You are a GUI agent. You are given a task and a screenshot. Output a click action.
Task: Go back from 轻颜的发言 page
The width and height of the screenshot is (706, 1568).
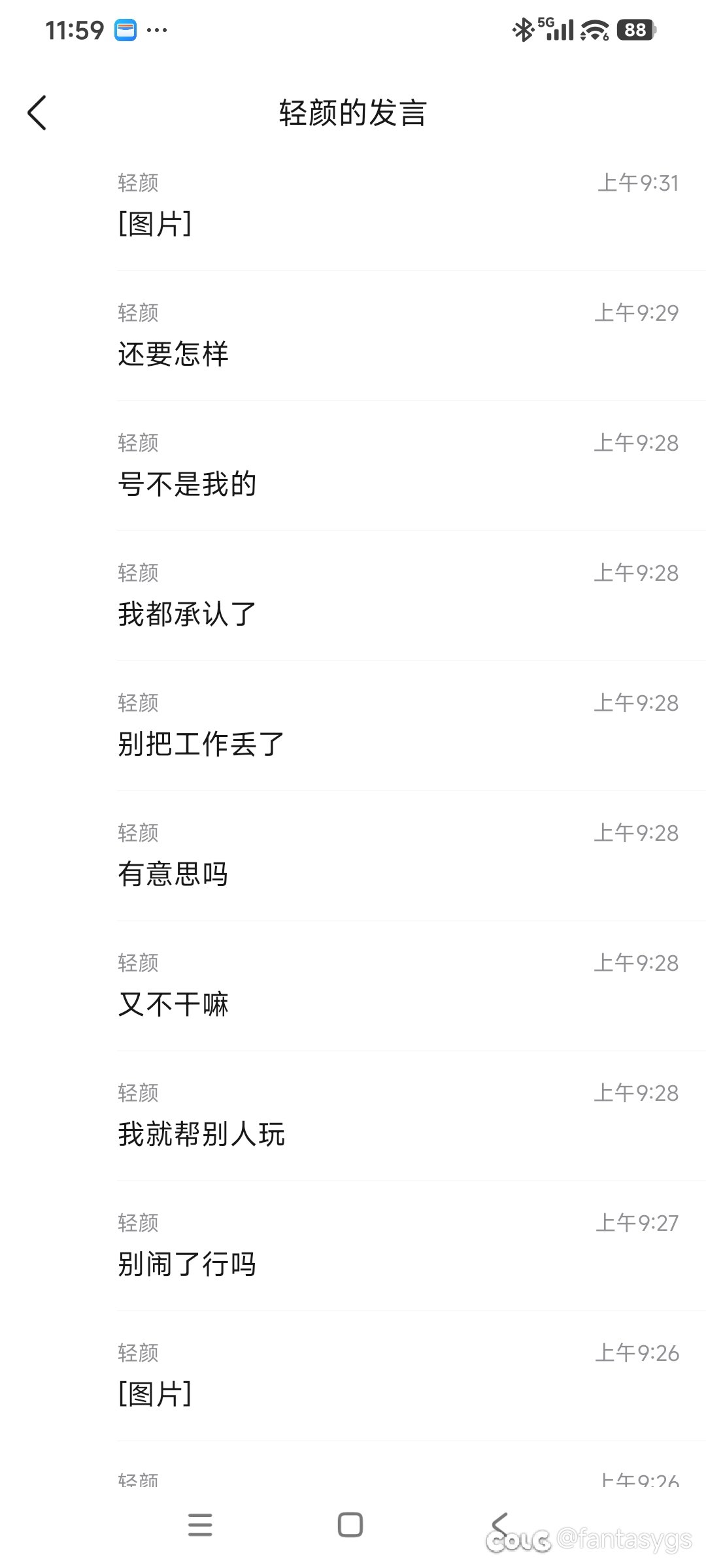pos(37,112)
